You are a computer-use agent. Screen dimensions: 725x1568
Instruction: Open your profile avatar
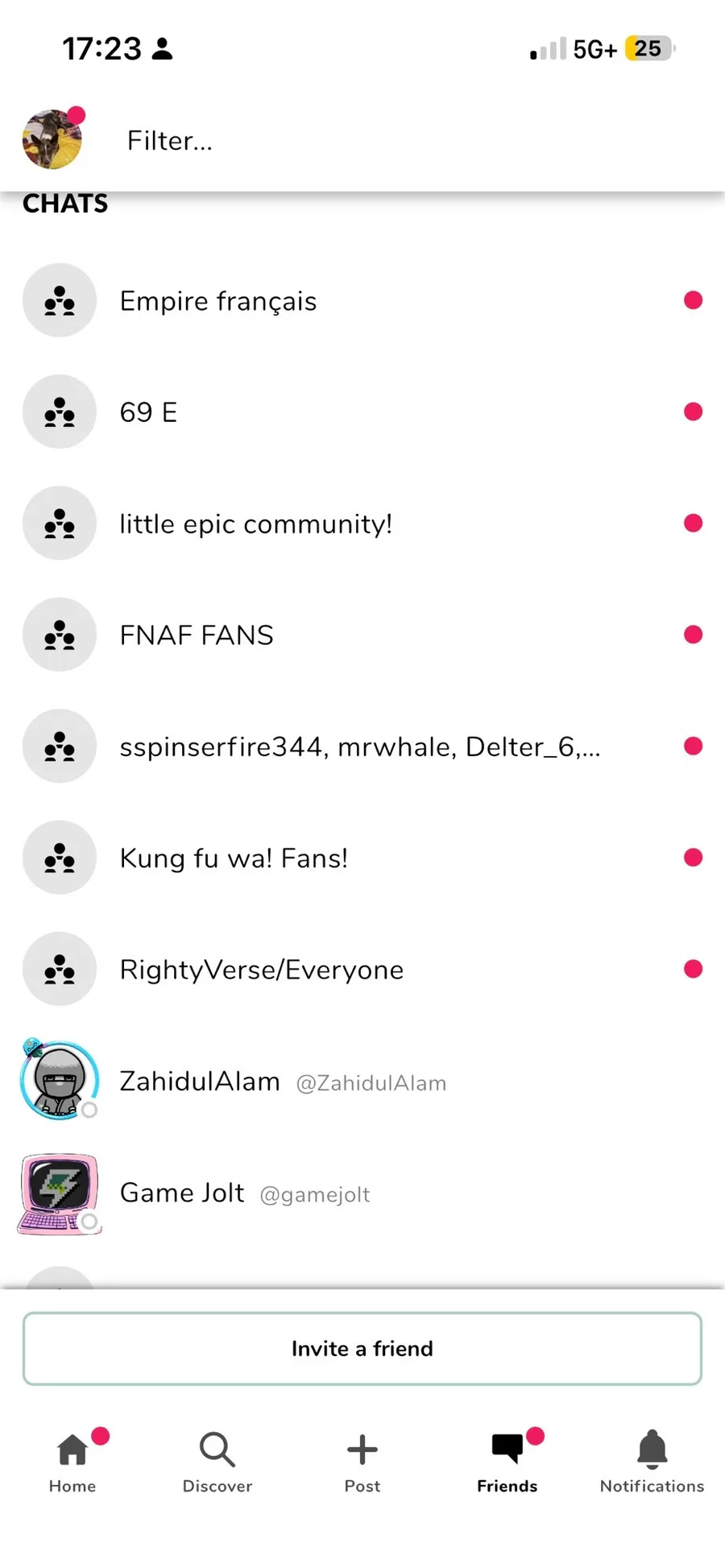[x=52, y=139]
